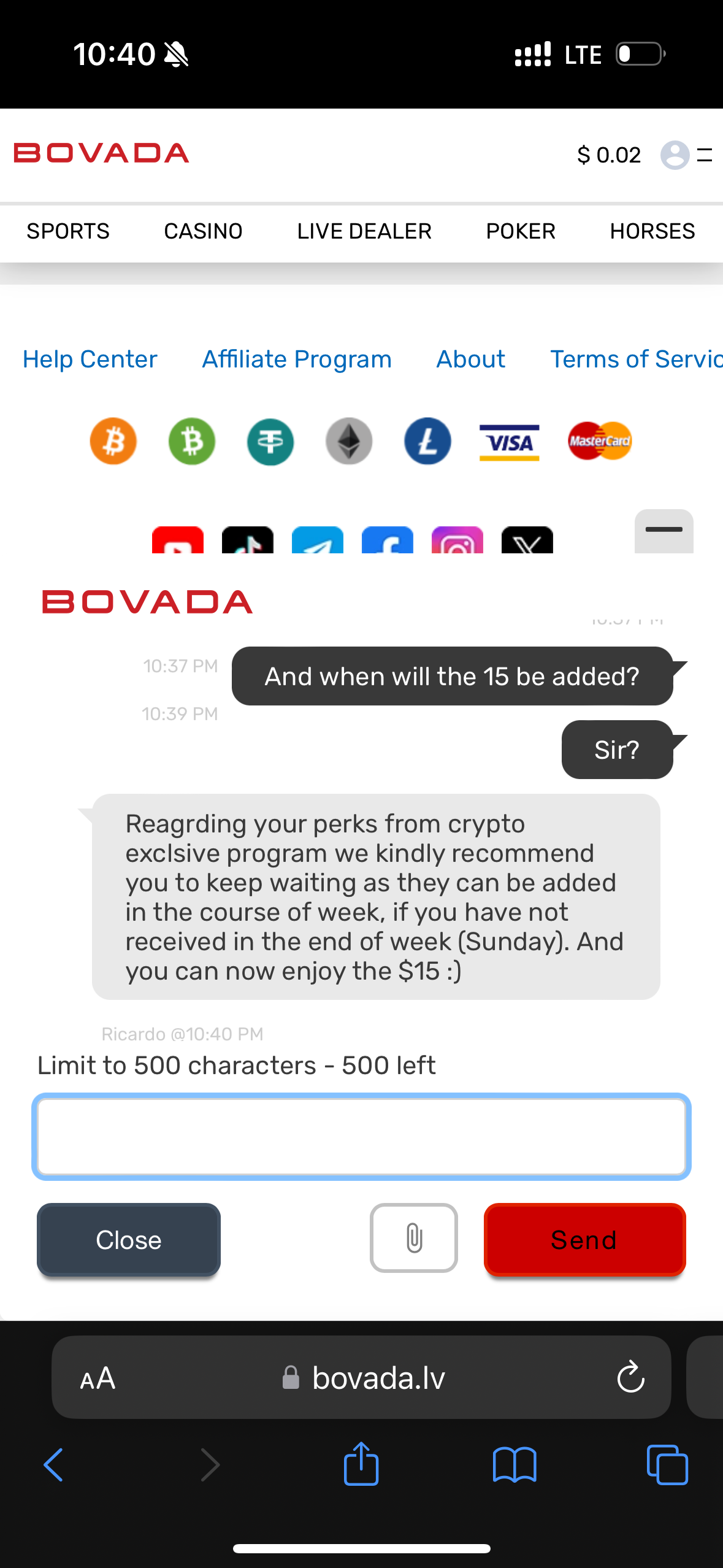
Task: Visit the Affiliate Program page
Action: coord(297,359)
